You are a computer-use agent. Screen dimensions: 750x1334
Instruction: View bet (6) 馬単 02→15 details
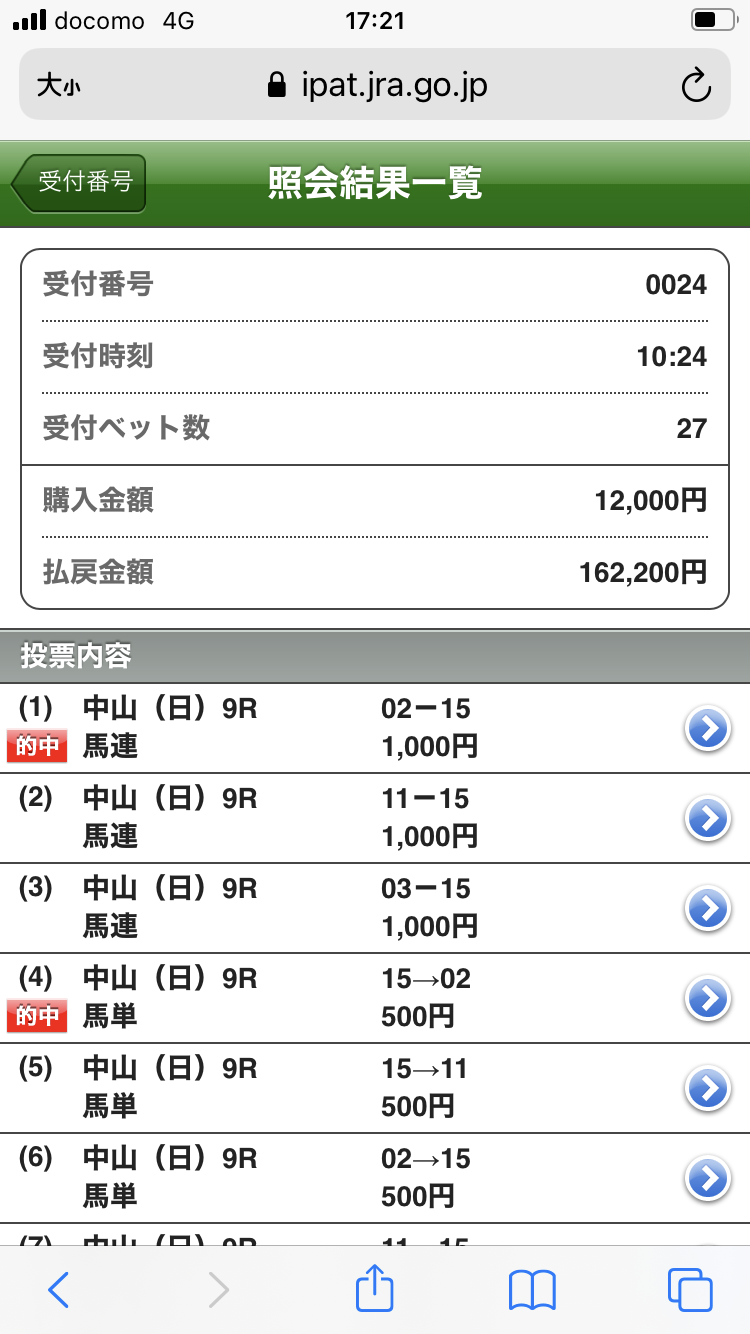[707, 1179]
